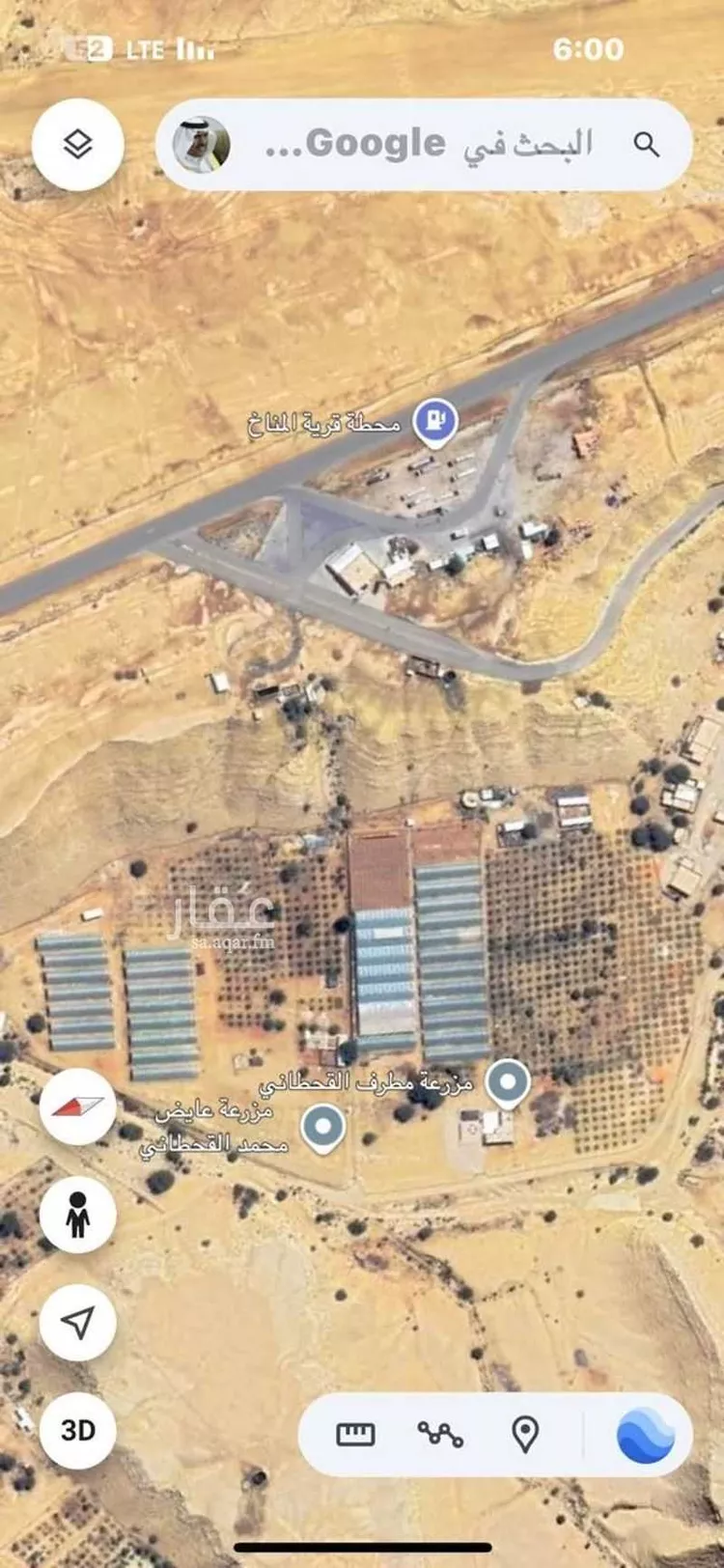Select the pin مزرعة عايض محمد القحطاني

(322, 1127)
